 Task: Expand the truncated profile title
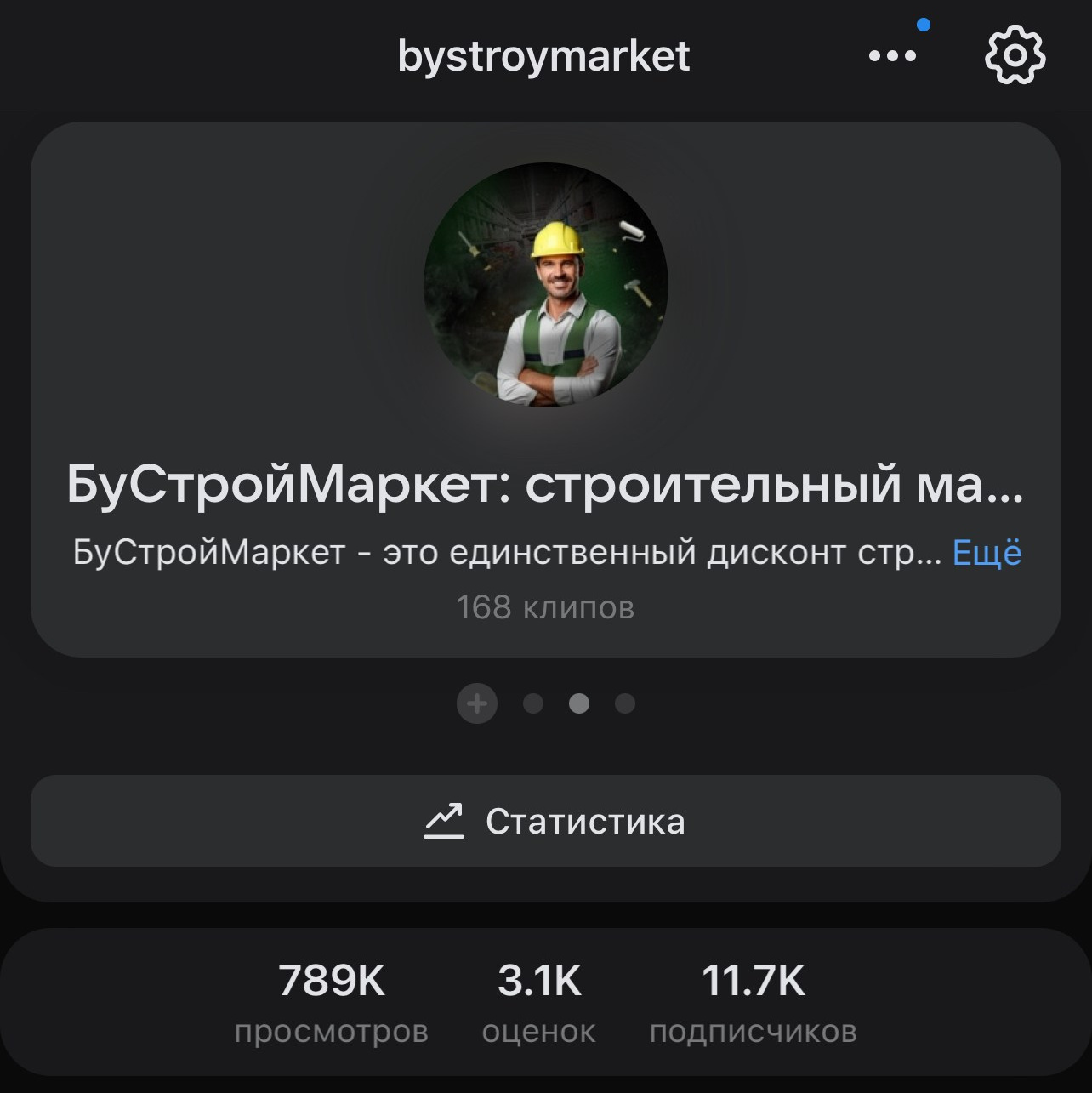pyautogui.click(x=546, y=485)
